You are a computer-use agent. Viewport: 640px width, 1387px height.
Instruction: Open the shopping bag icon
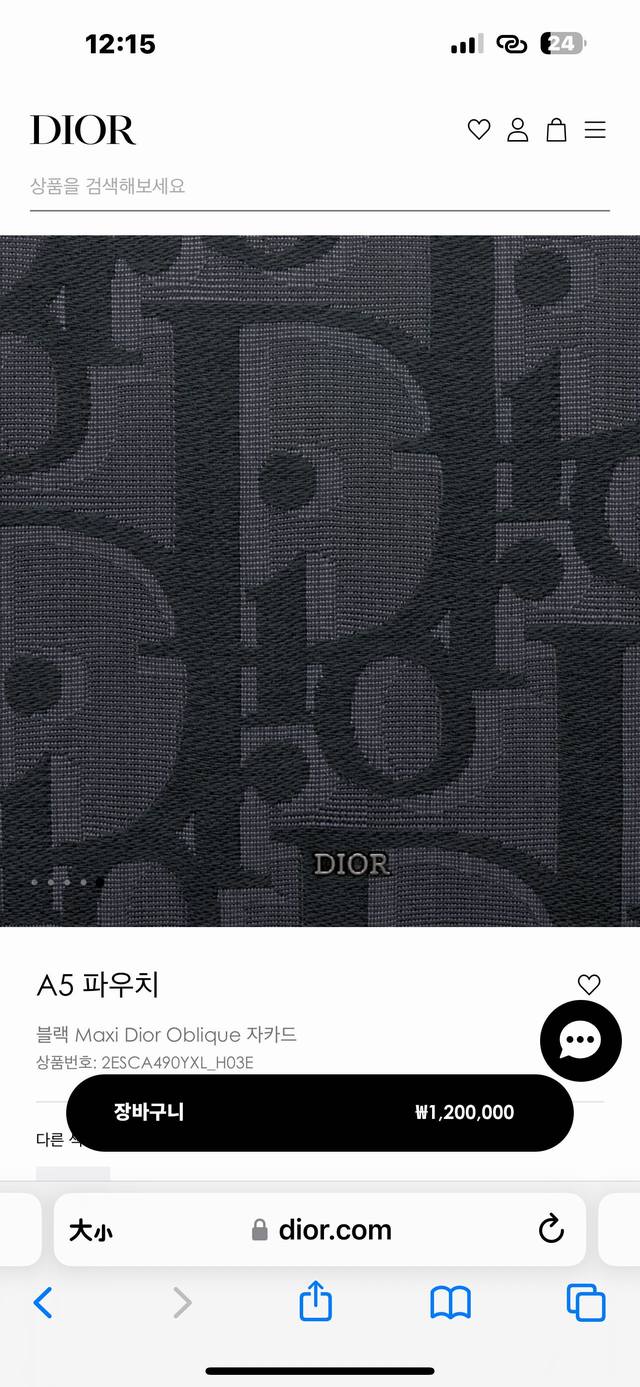pos(556,129)
